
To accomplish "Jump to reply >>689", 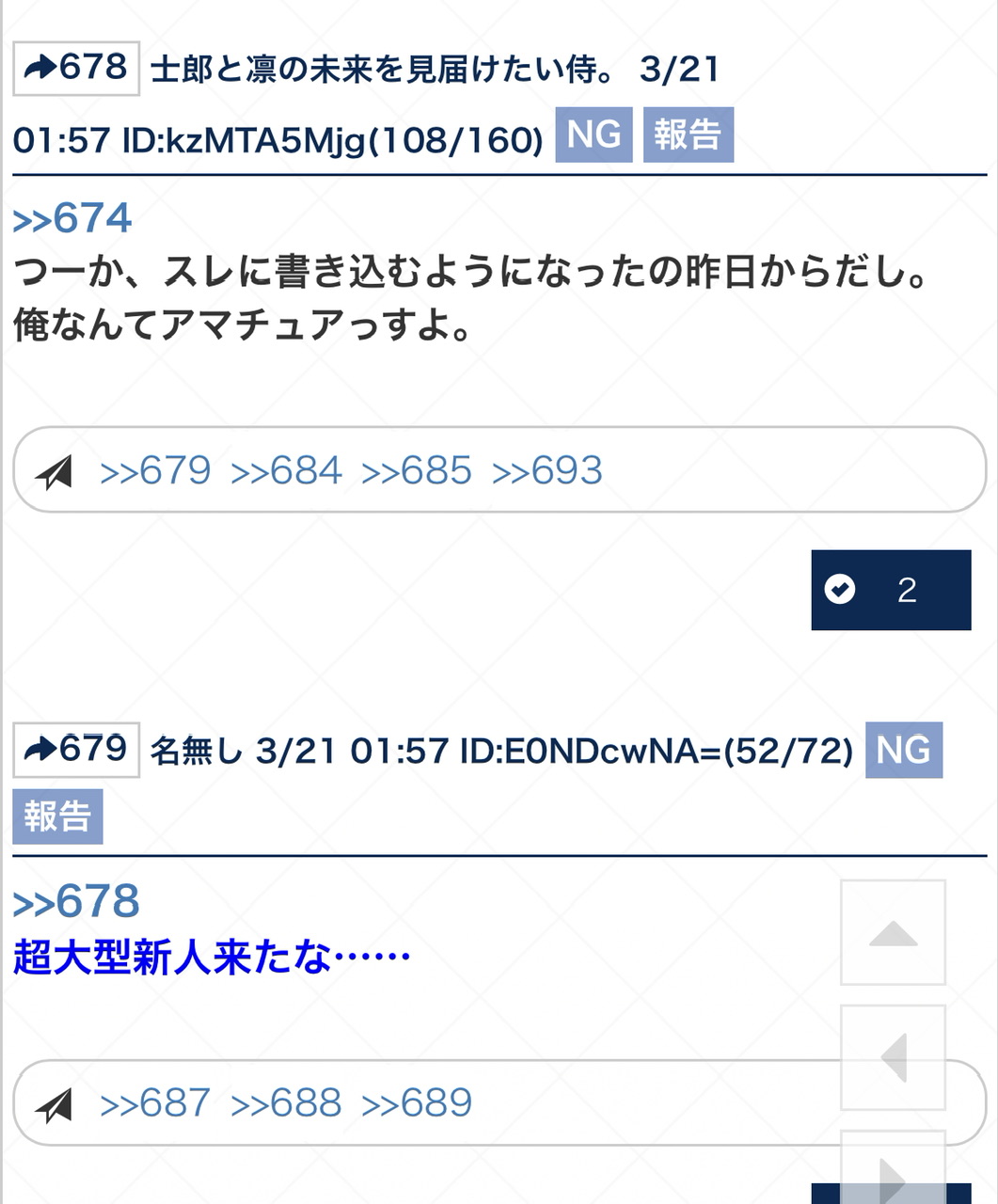I will click(x=417, y=1103).
